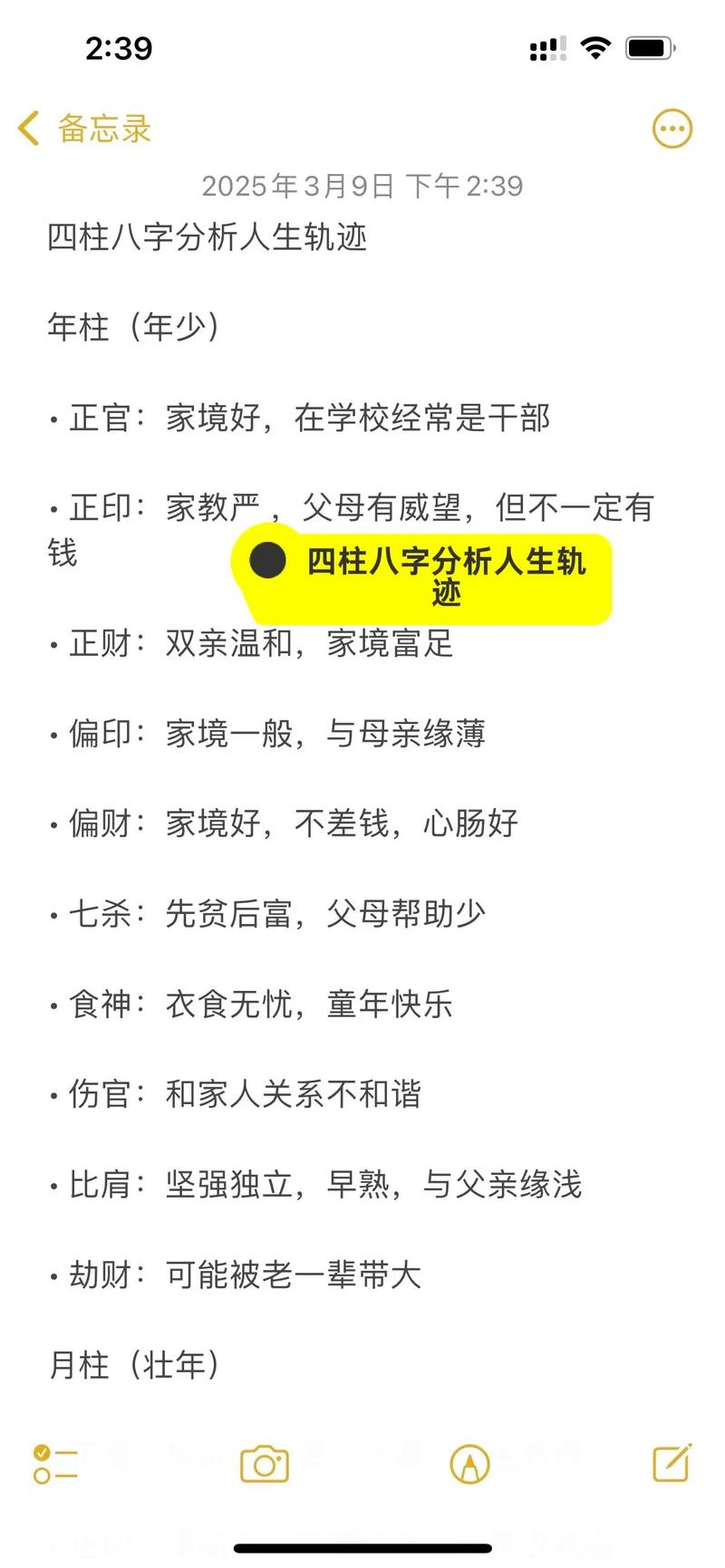
Task: Compose a new note
Action: pyautogui.click(x=672, y=1464)
